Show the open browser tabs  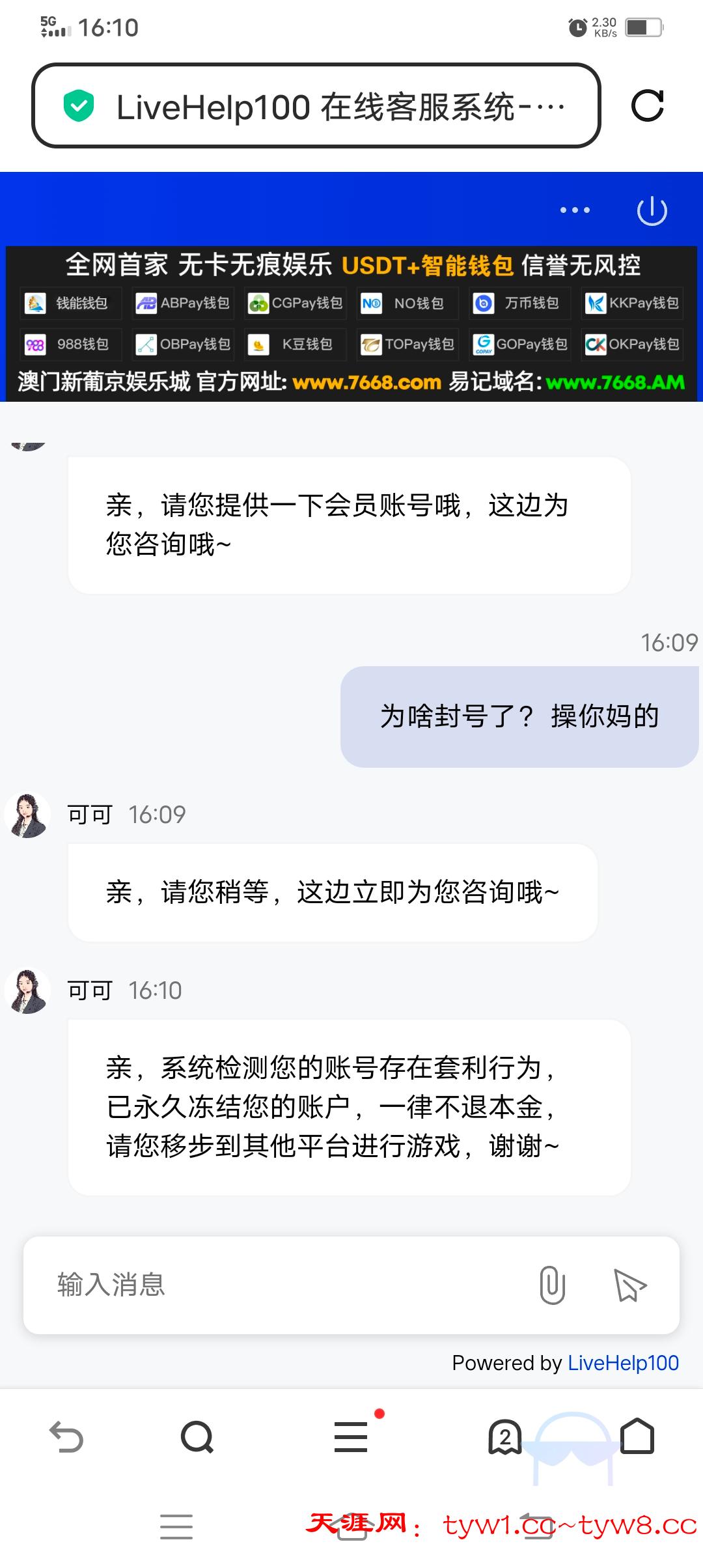tap(504, 1436)
